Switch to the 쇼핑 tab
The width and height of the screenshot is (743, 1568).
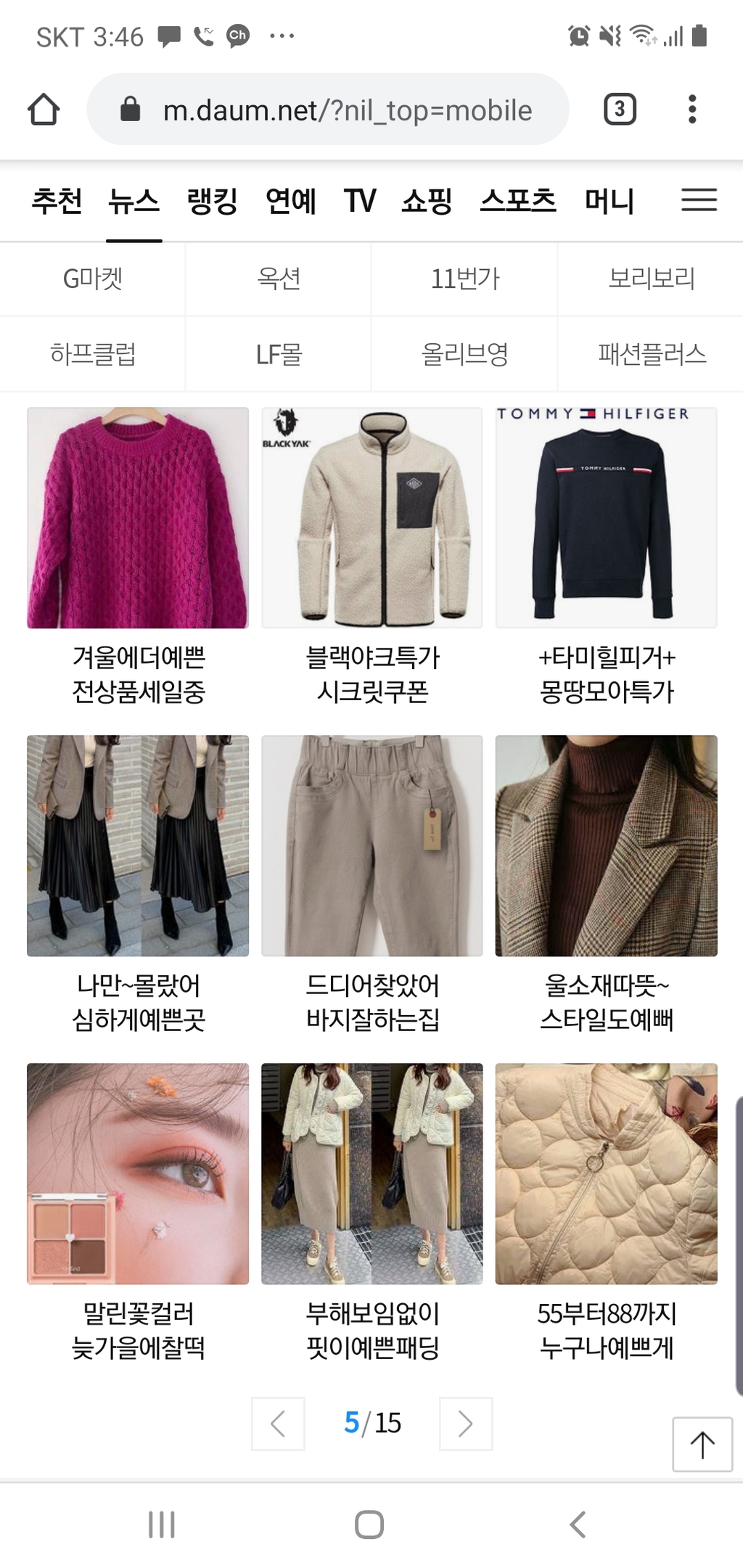427,201
